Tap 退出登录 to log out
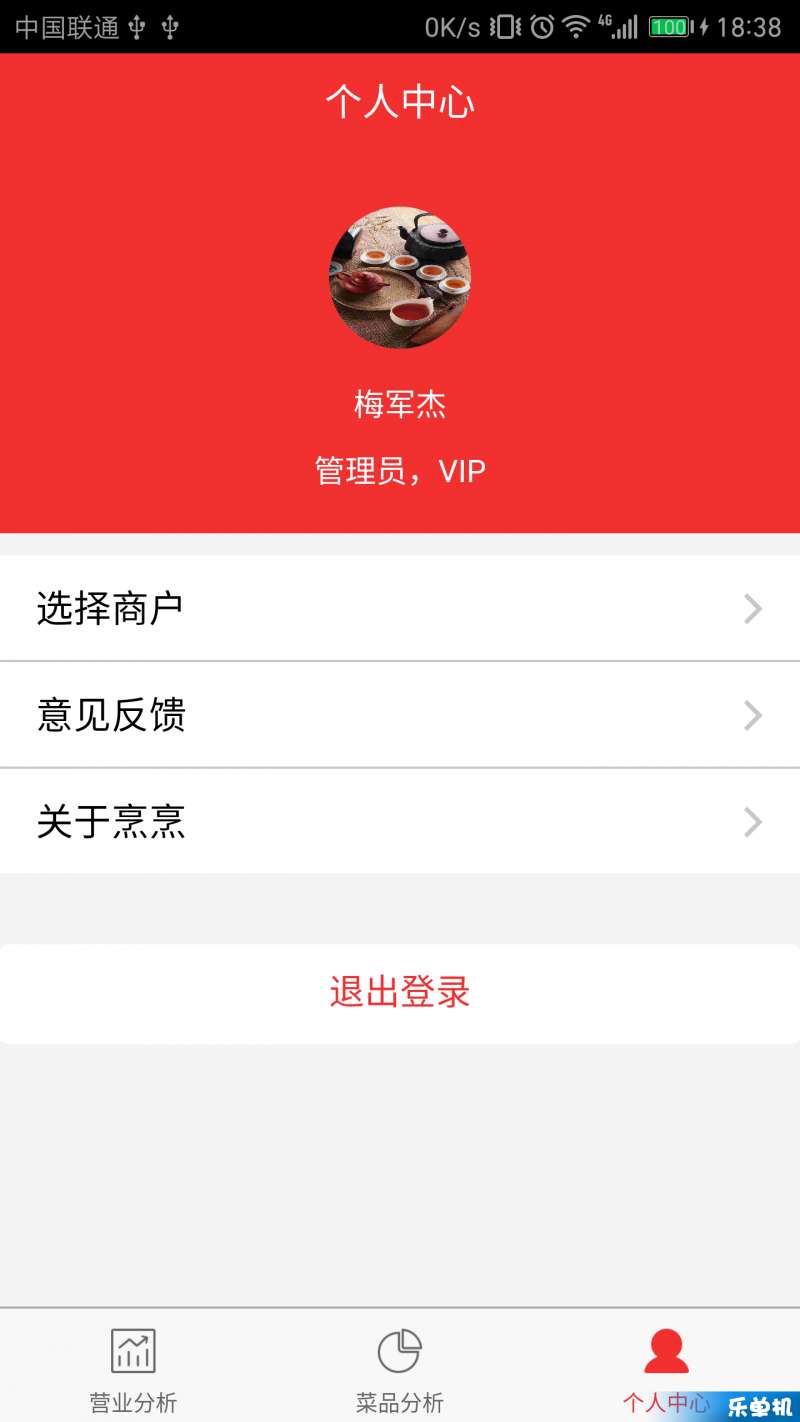This screenshot has height=1422, width=800. pos(400,993)
